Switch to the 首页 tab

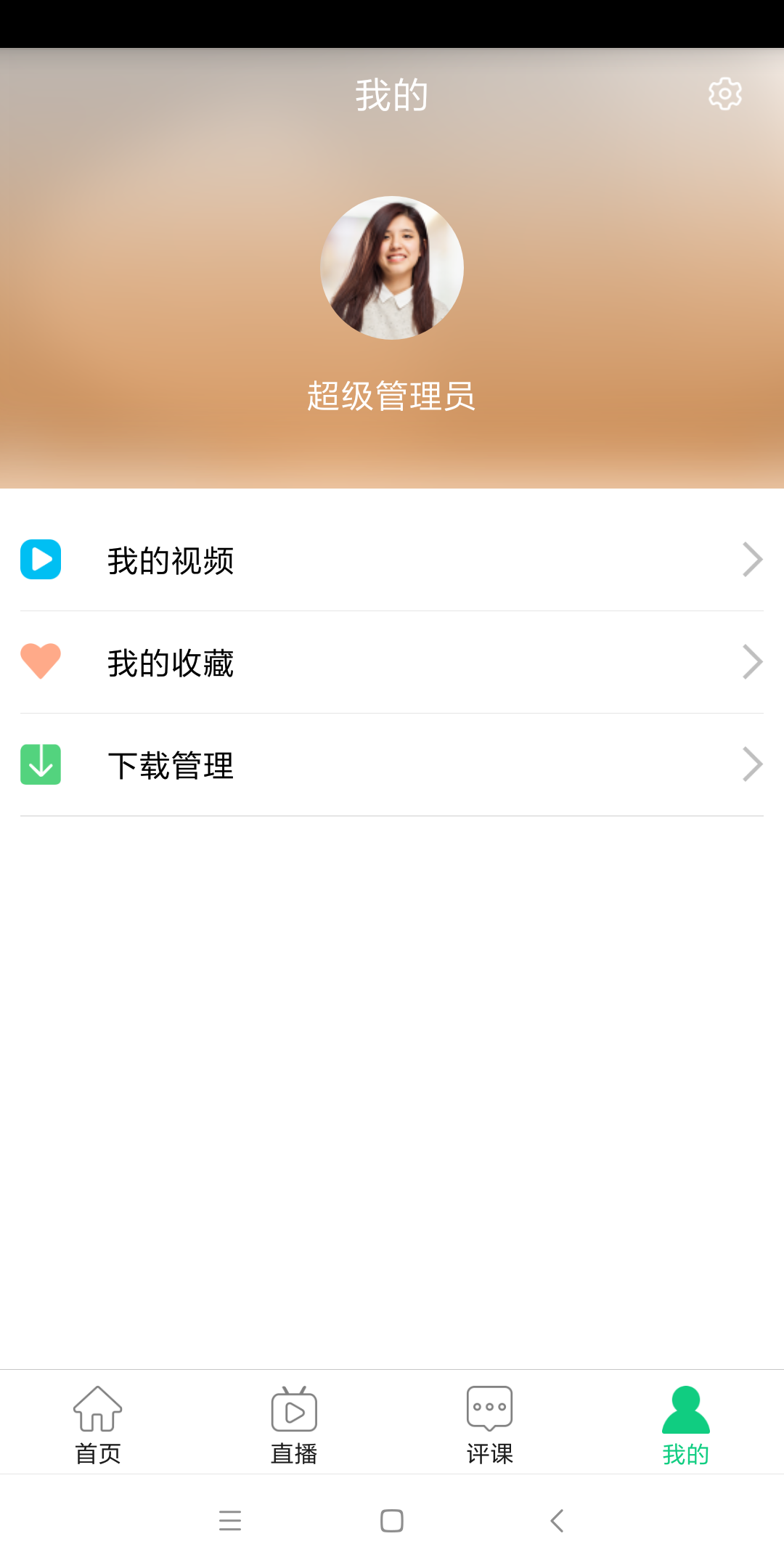click(98, 1424)
